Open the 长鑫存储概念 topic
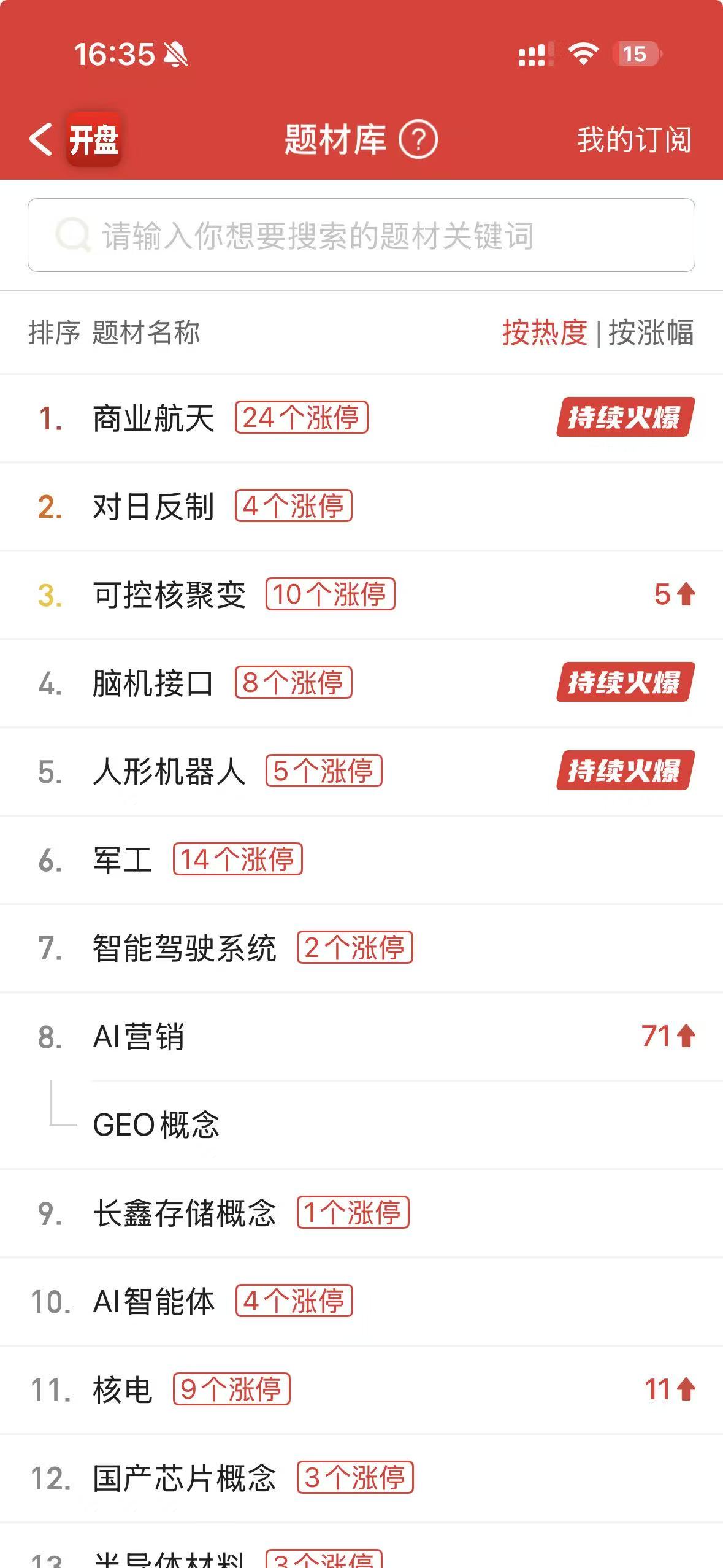 tap(184, 1213)
